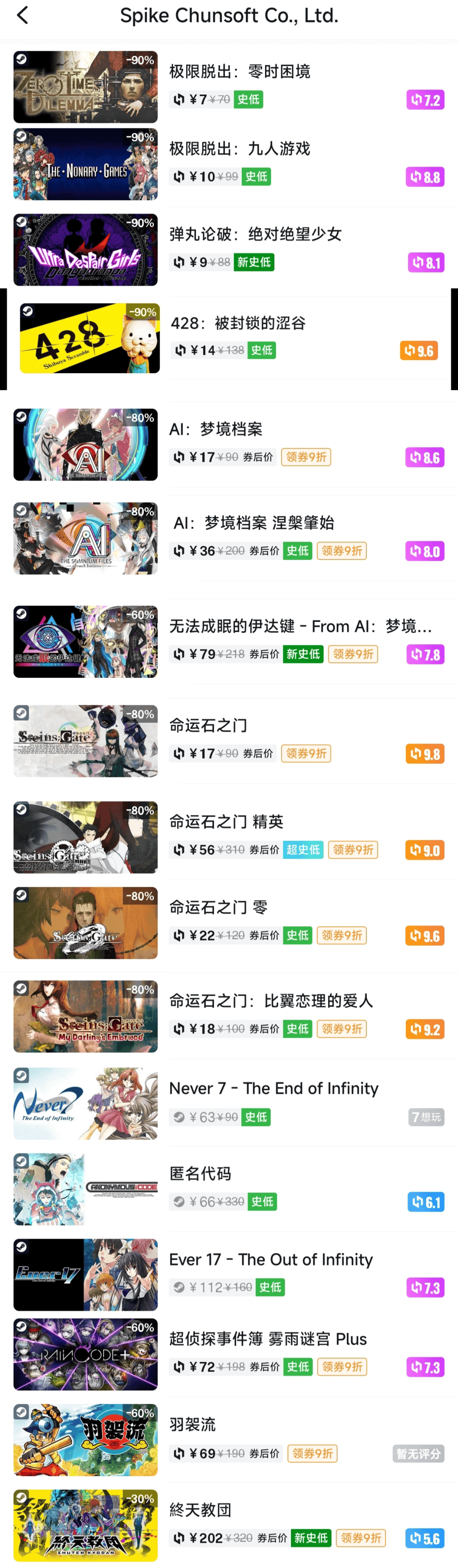
Task: Select AI：梦境档案 priced at ¥17
Action: click(x=216, y=429)
